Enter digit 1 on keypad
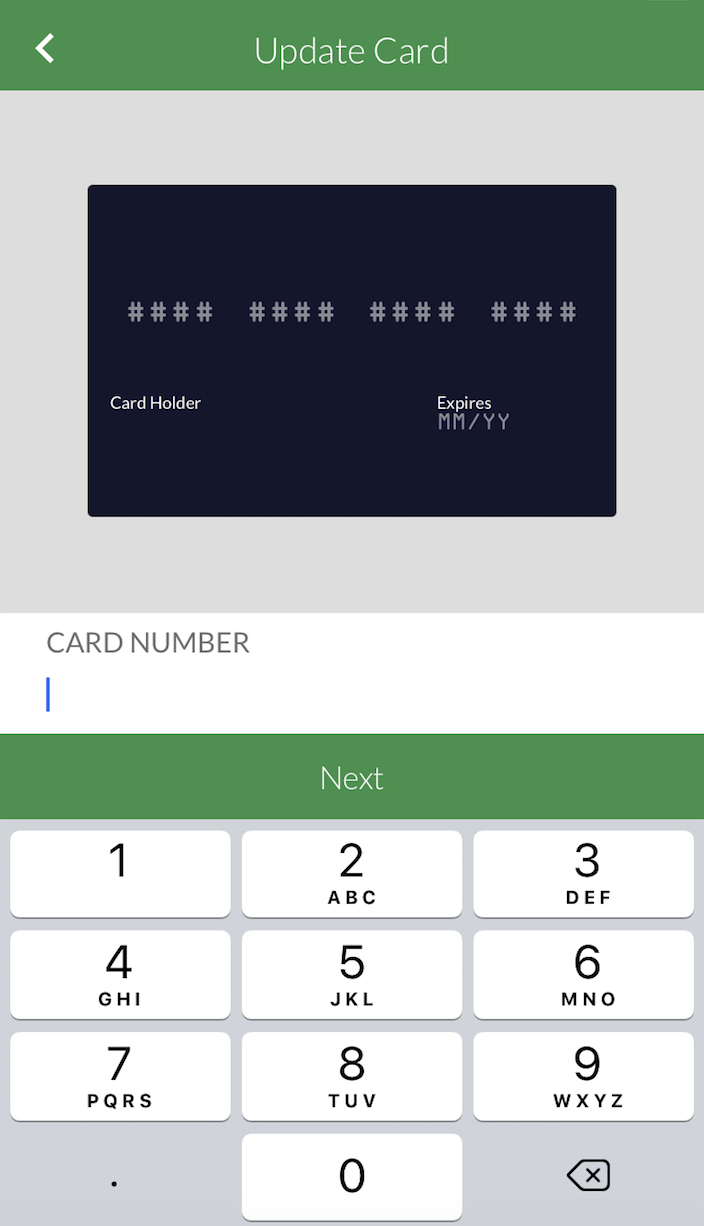Image resolution: width=704 pixels, height=1226 pixels. click(120, 873)
